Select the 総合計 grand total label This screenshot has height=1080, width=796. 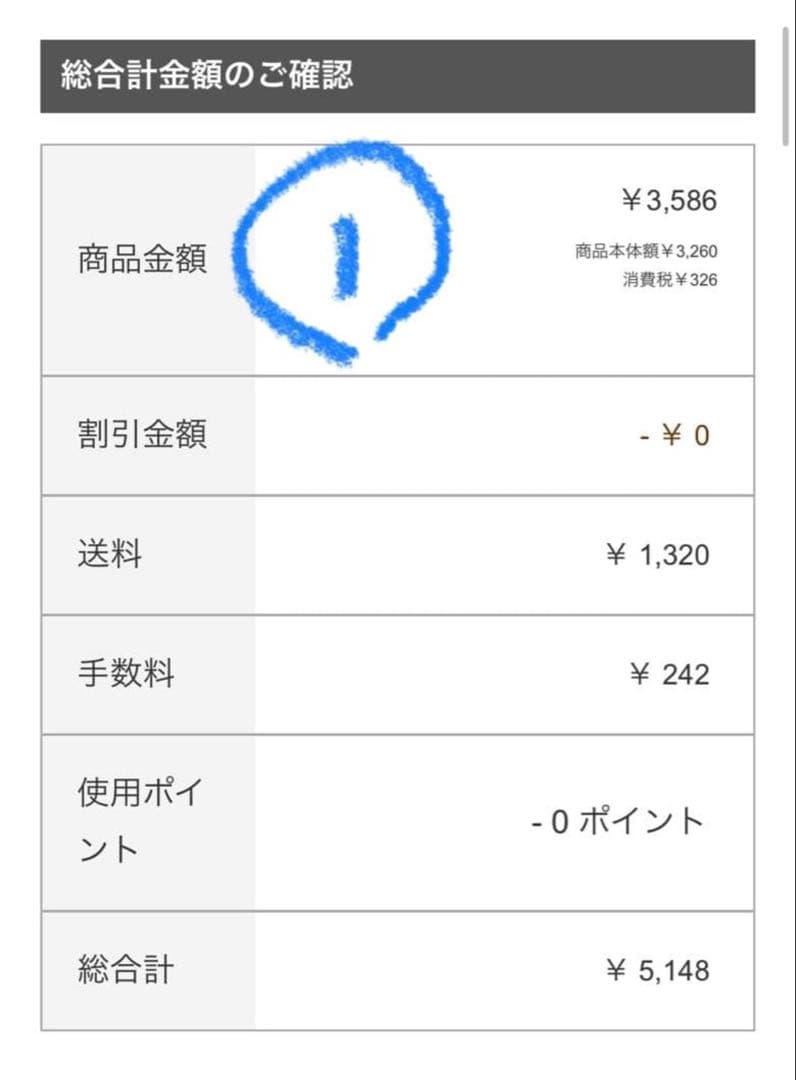[124, 969]
